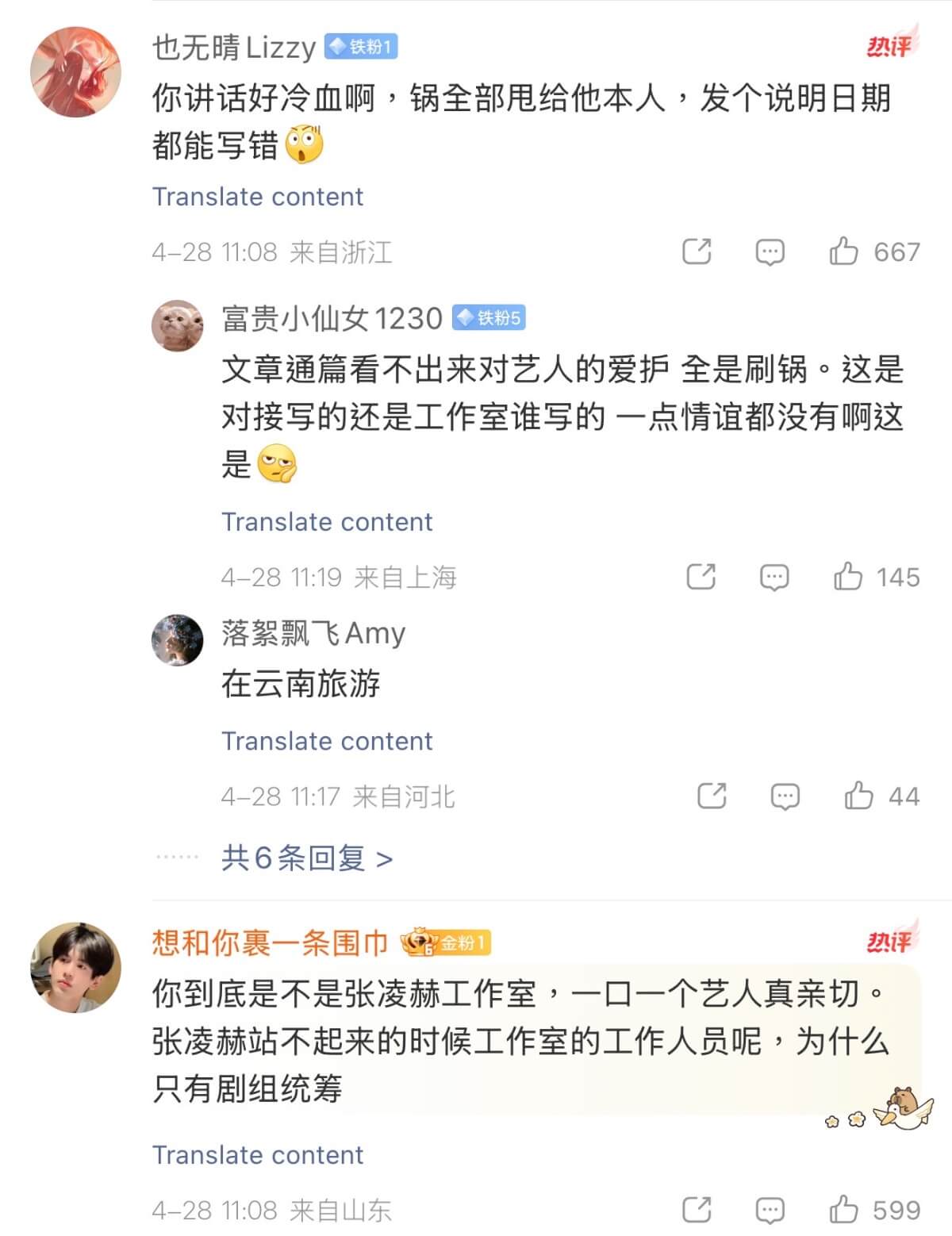This screenshot has width=952, height=1236.
Task: Reply to 富贵小仙女1230's comment
Action: point(774,577)
